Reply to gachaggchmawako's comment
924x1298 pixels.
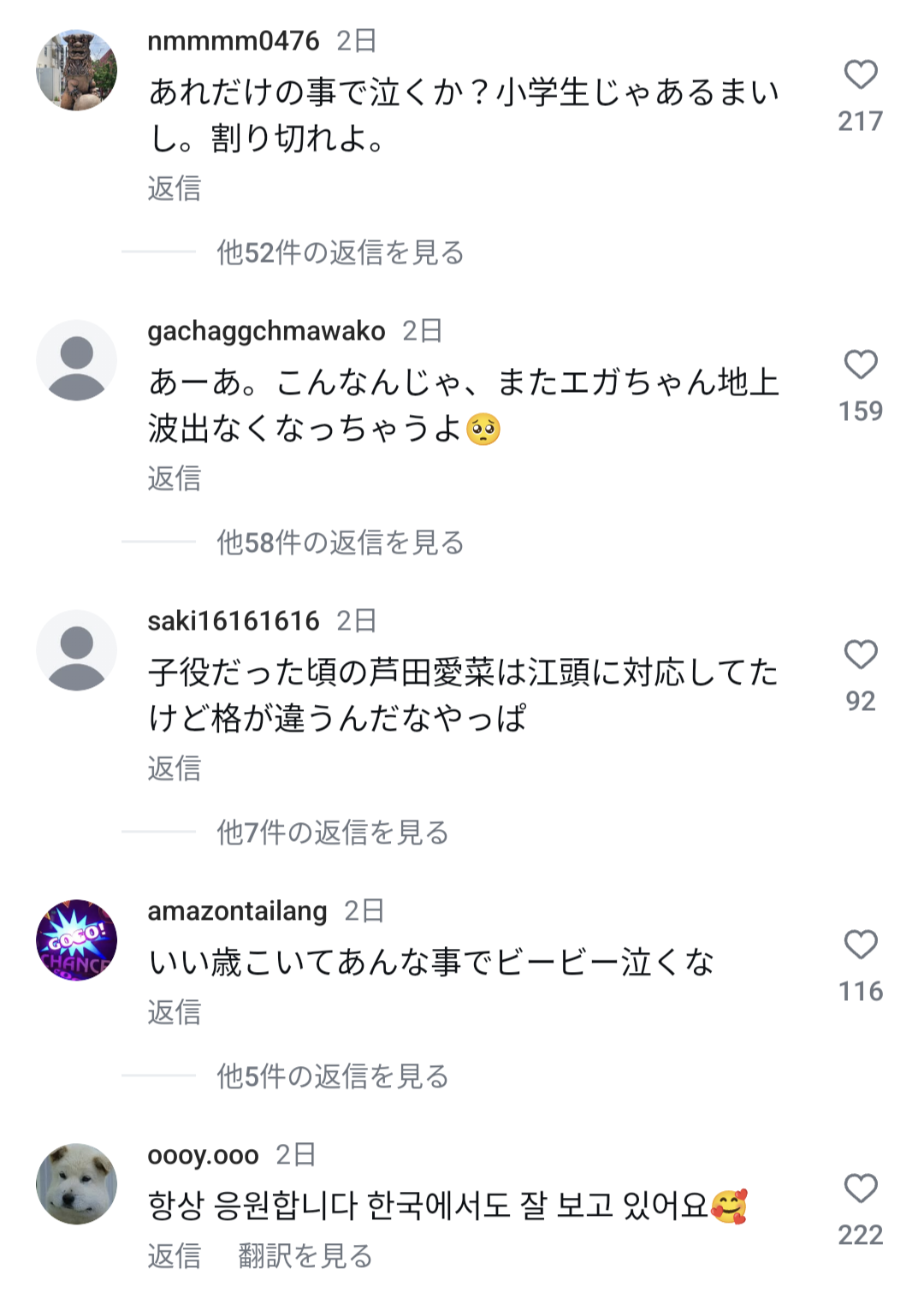(175, 478)
